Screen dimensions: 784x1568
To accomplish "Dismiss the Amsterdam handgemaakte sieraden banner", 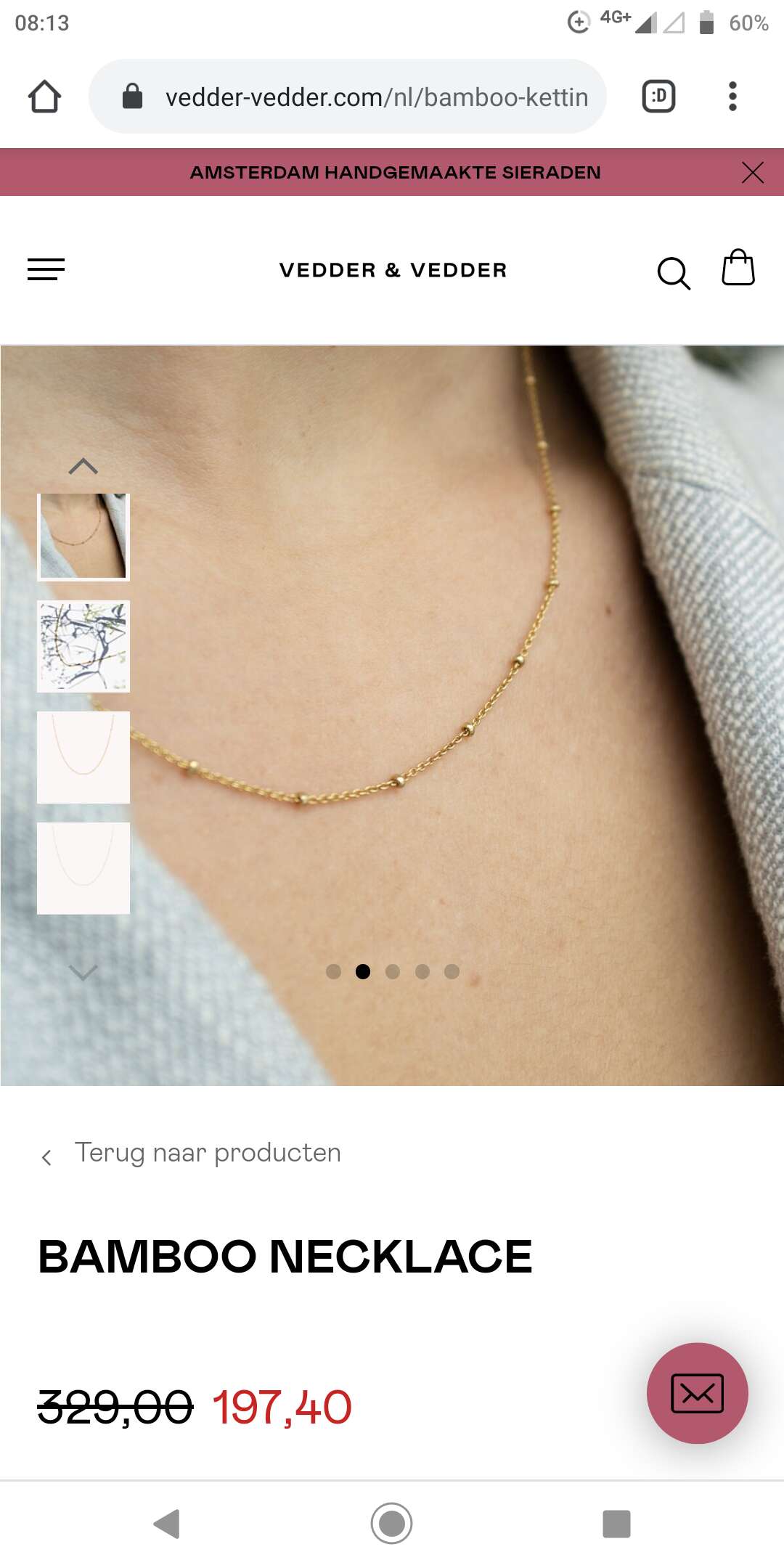I will click(753, 172).
